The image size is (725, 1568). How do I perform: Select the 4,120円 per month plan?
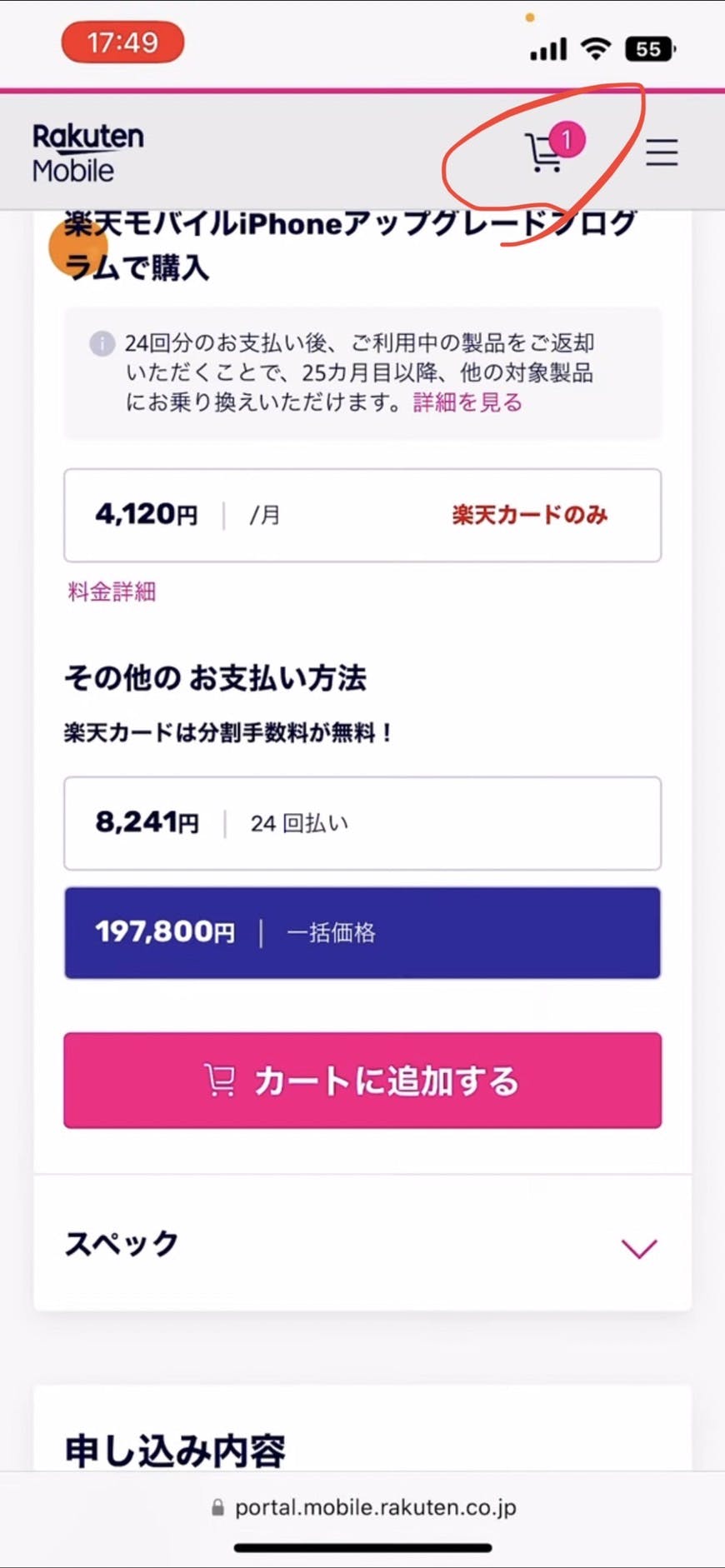pyautogui.click(x=362, y=515)
